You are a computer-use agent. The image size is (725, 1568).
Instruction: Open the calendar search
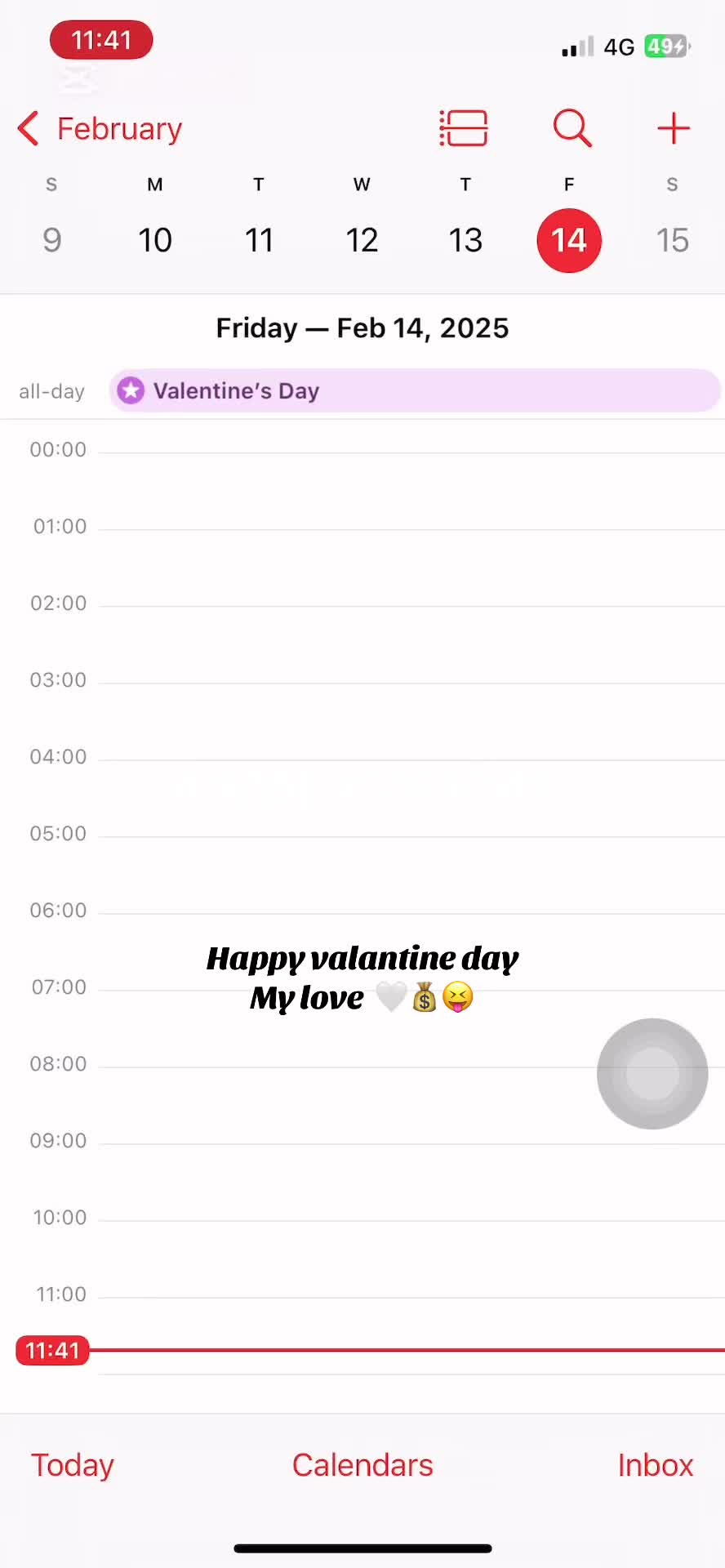pos(572,128)
